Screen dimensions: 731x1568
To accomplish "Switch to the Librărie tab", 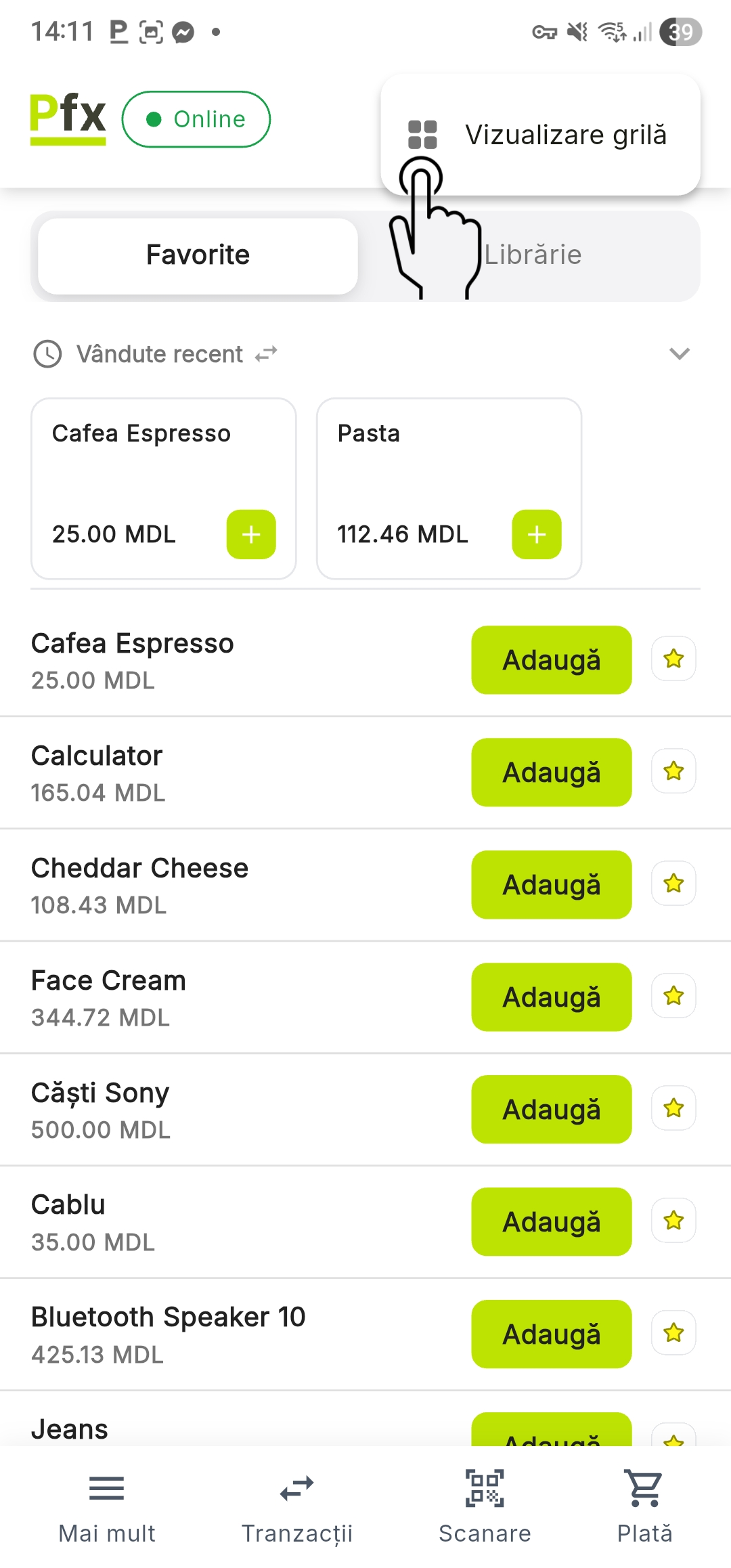I will [x=532, y=255].
